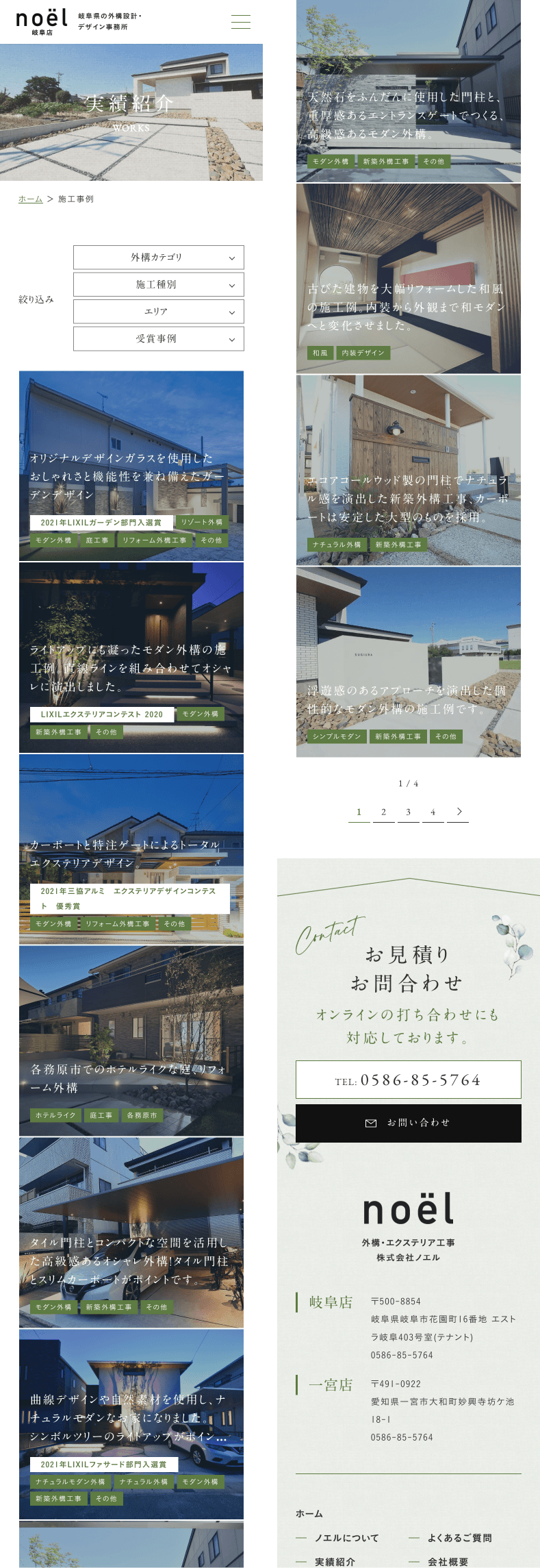This screenshot has width=540, height=1568.
Task: Tap the black お問い合わせ button
Action: 408,1123
